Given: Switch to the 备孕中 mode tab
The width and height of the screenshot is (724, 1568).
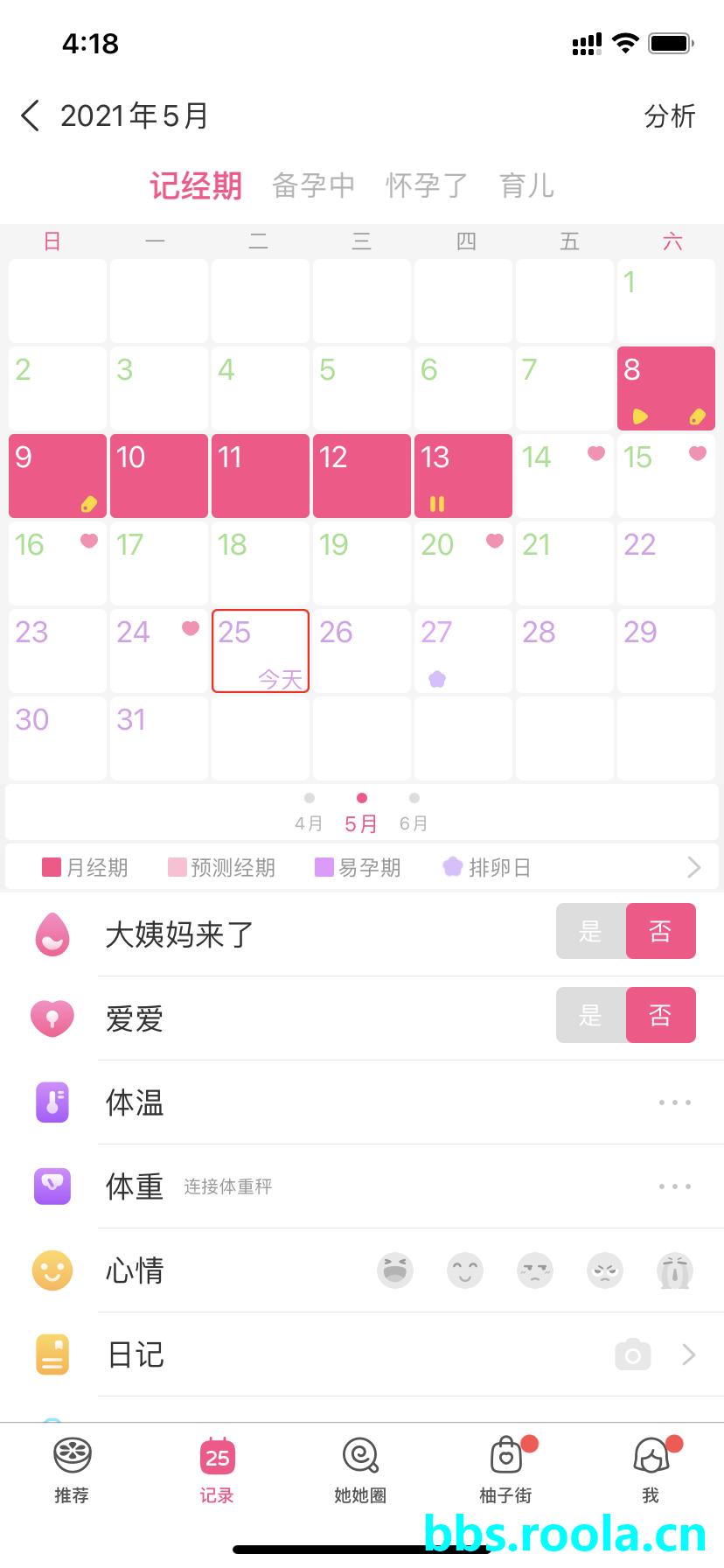Looking at the screenshot, I should pyautogui.click(x=313, y=185).
